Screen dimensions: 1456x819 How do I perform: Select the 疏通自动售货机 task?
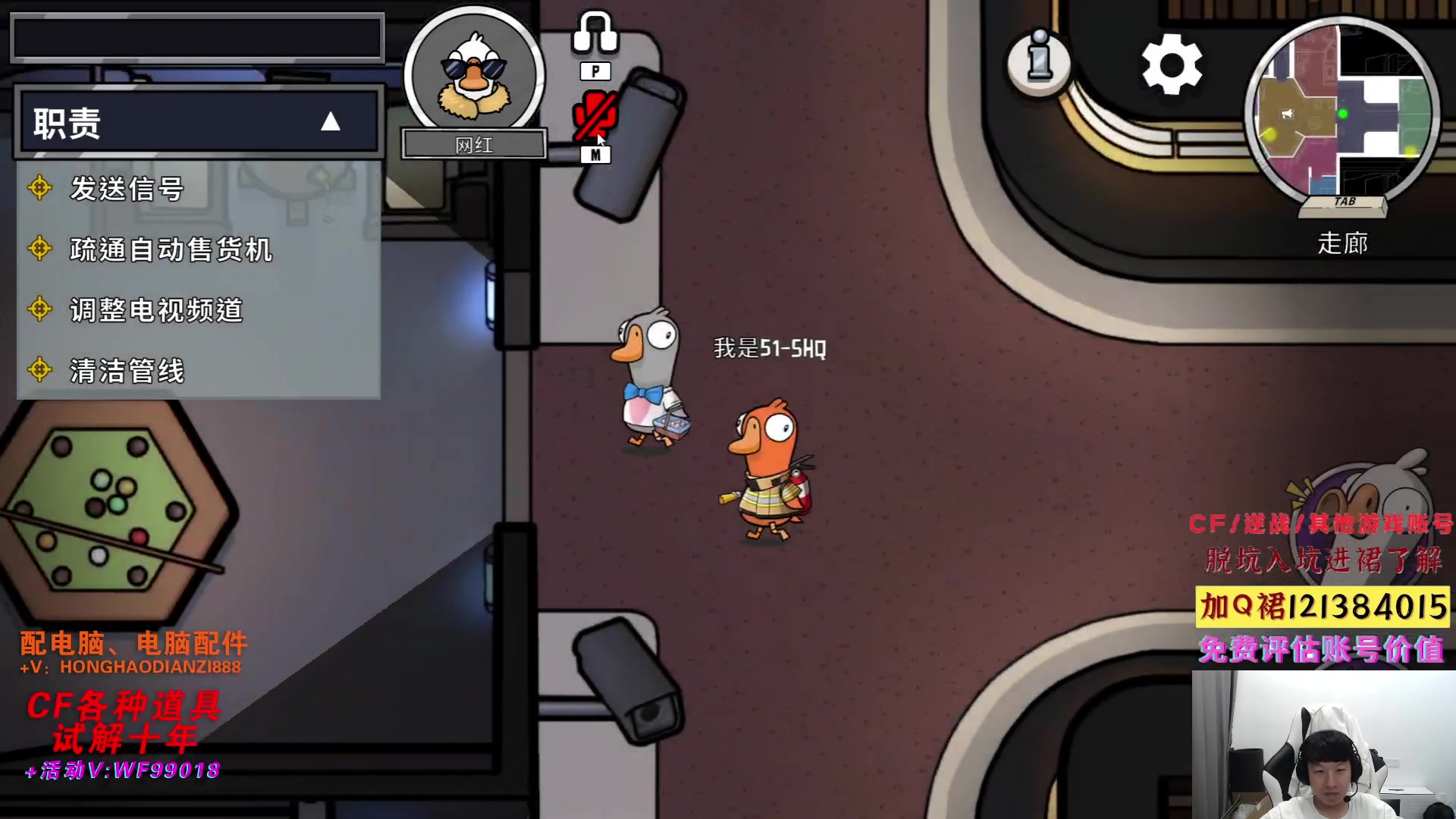tap(171, 249)
